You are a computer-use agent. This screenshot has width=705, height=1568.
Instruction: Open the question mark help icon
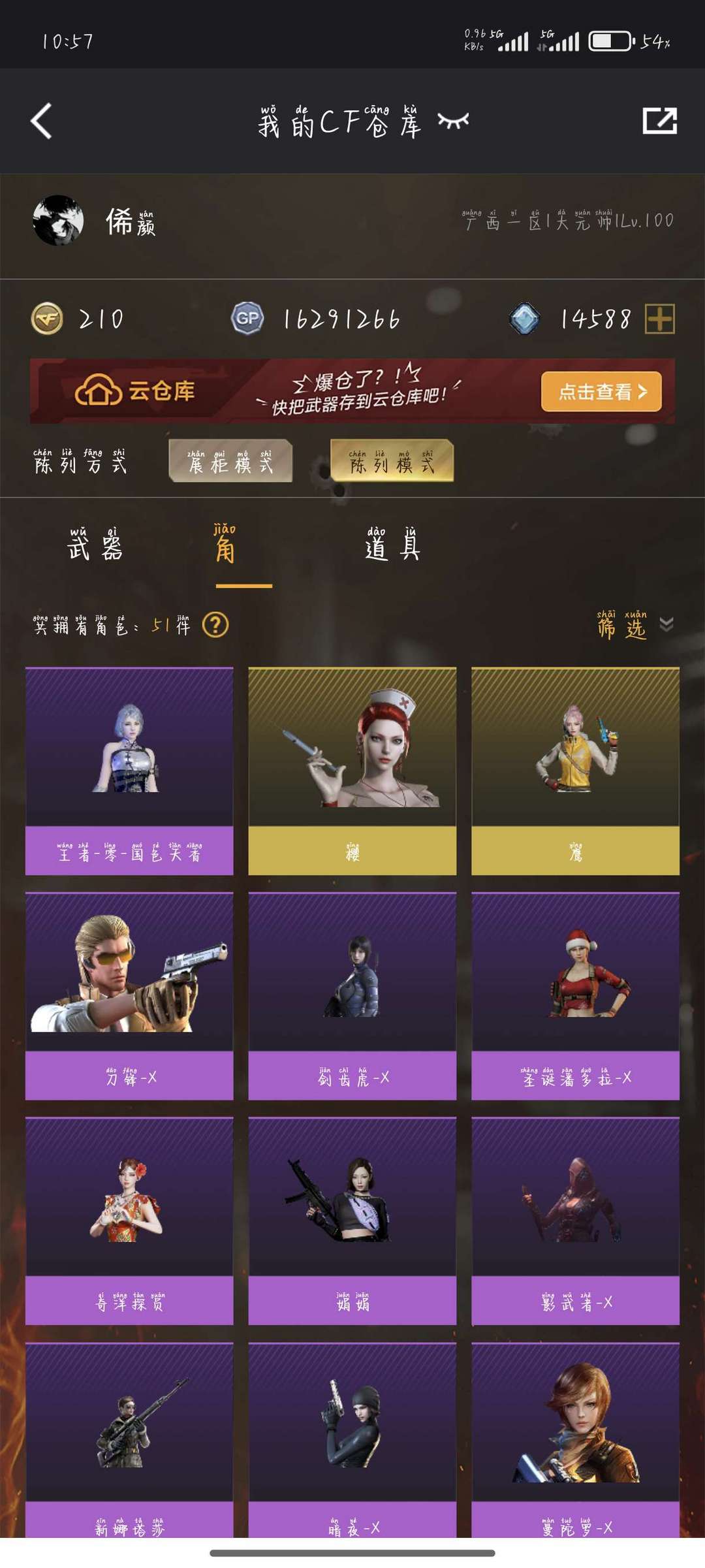coord(215,625)
